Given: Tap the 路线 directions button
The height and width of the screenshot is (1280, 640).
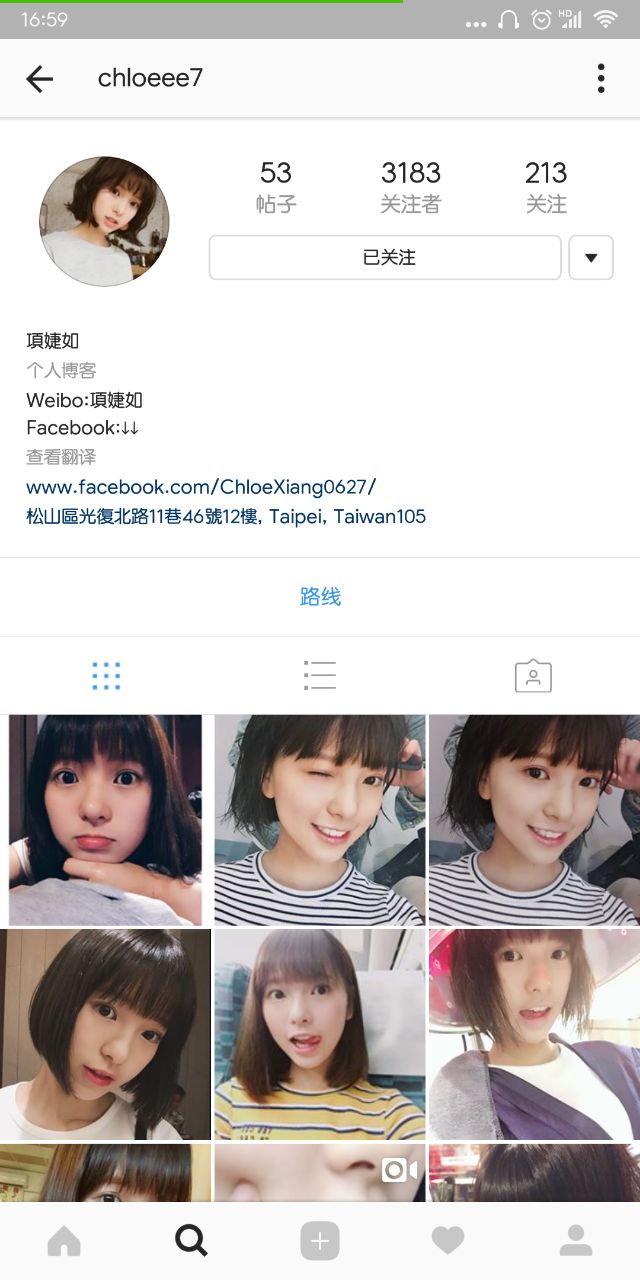Looking at the screenshot, I should tap(320, 597).
